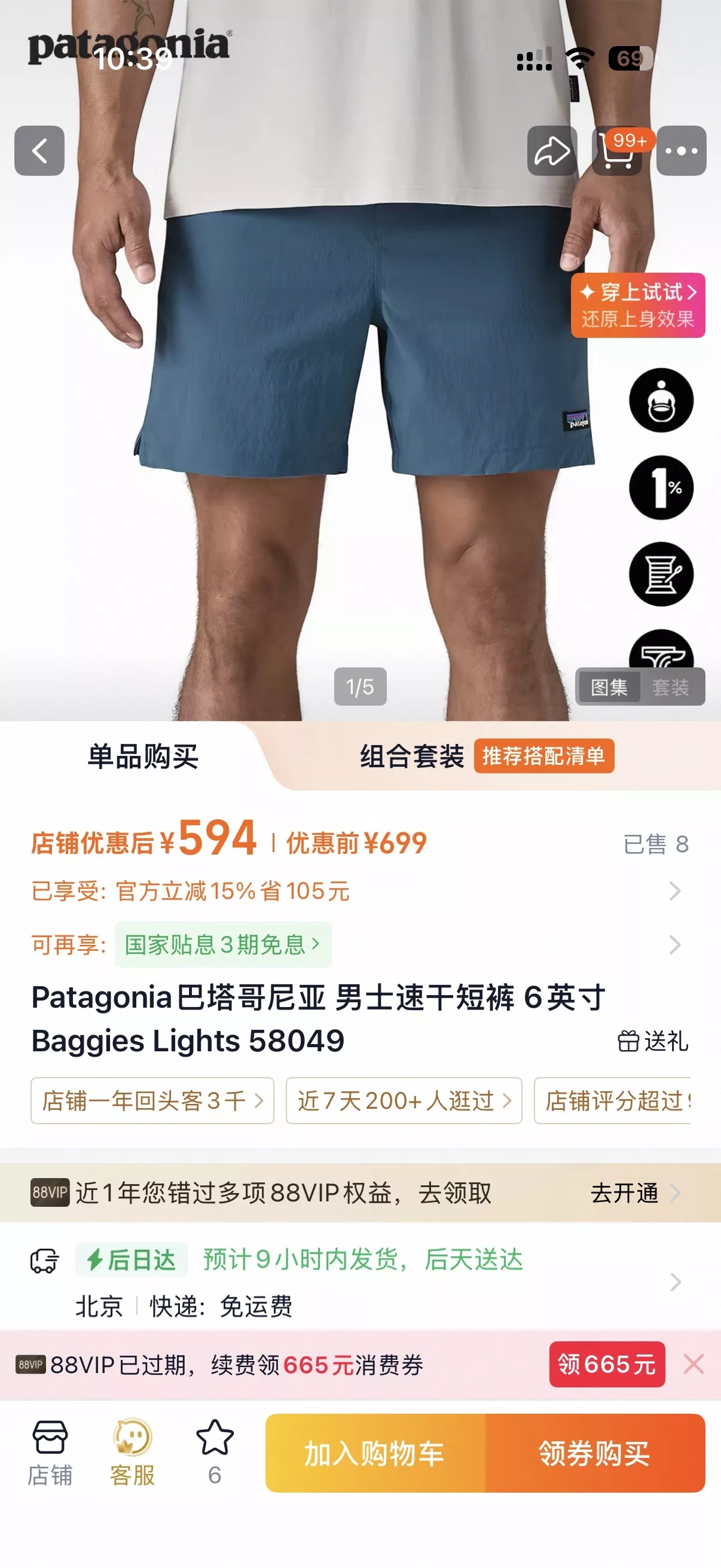
Task: Open the three-dot overflow menu
Action: point(682,151)
